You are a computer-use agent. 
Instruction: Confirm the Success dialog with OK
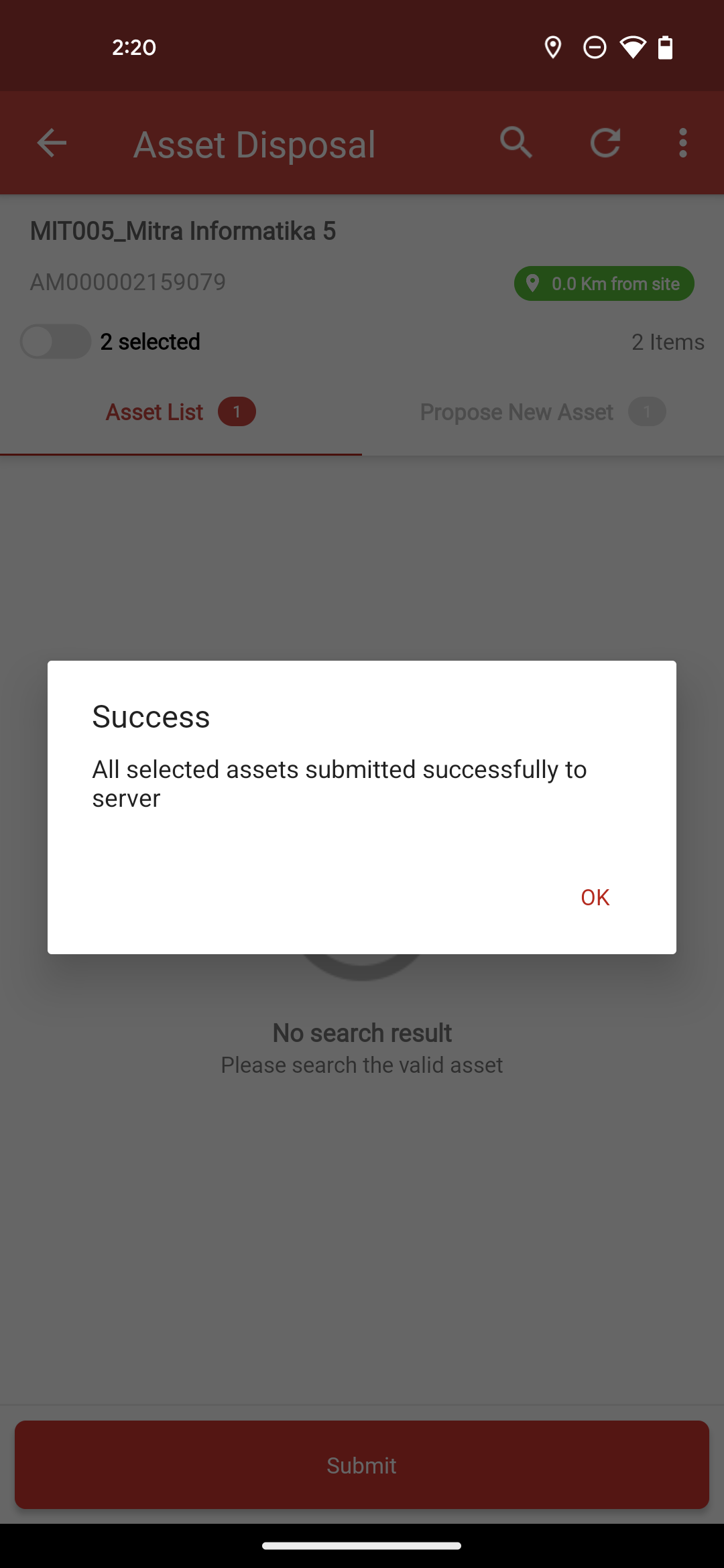click(x=595, y=897)
